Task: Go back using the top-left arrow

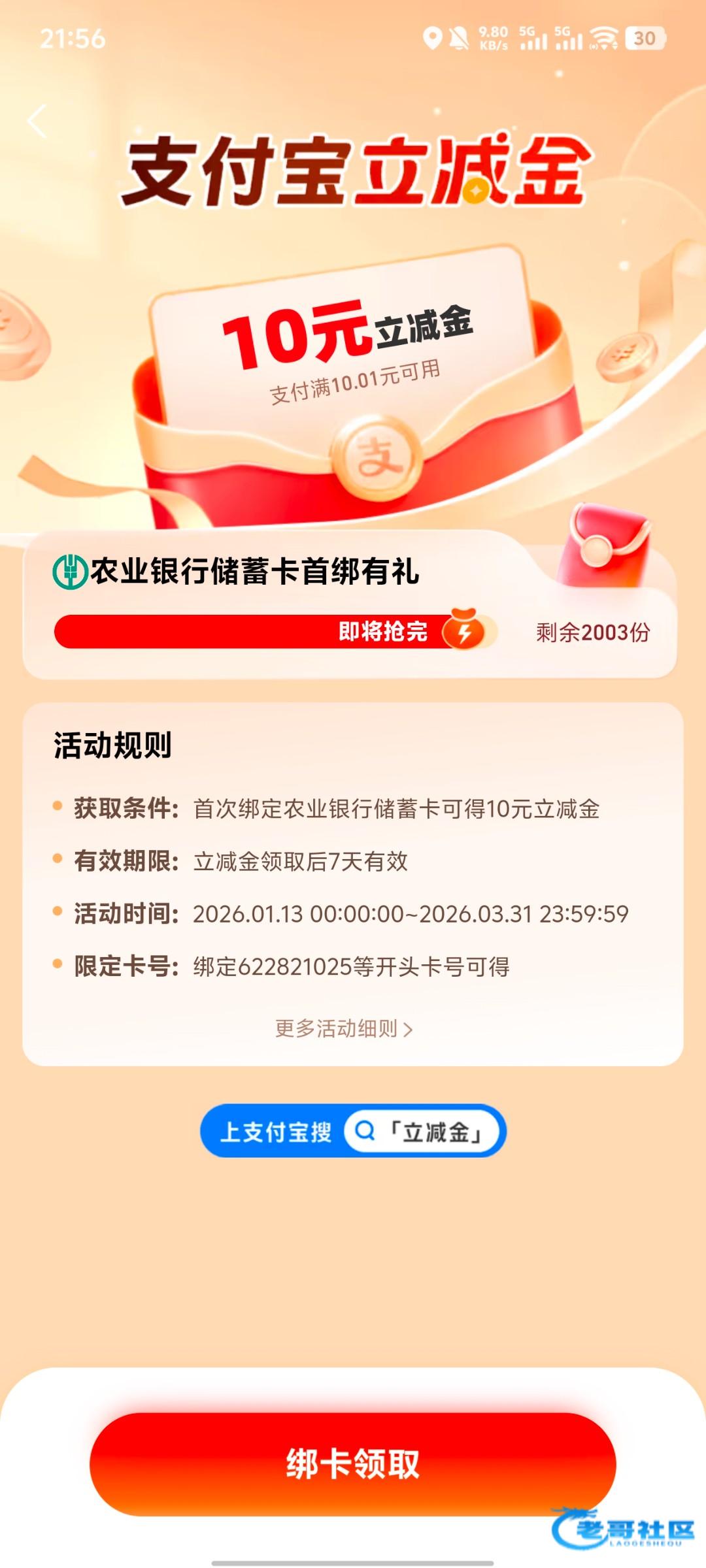Action: [37, 122]
